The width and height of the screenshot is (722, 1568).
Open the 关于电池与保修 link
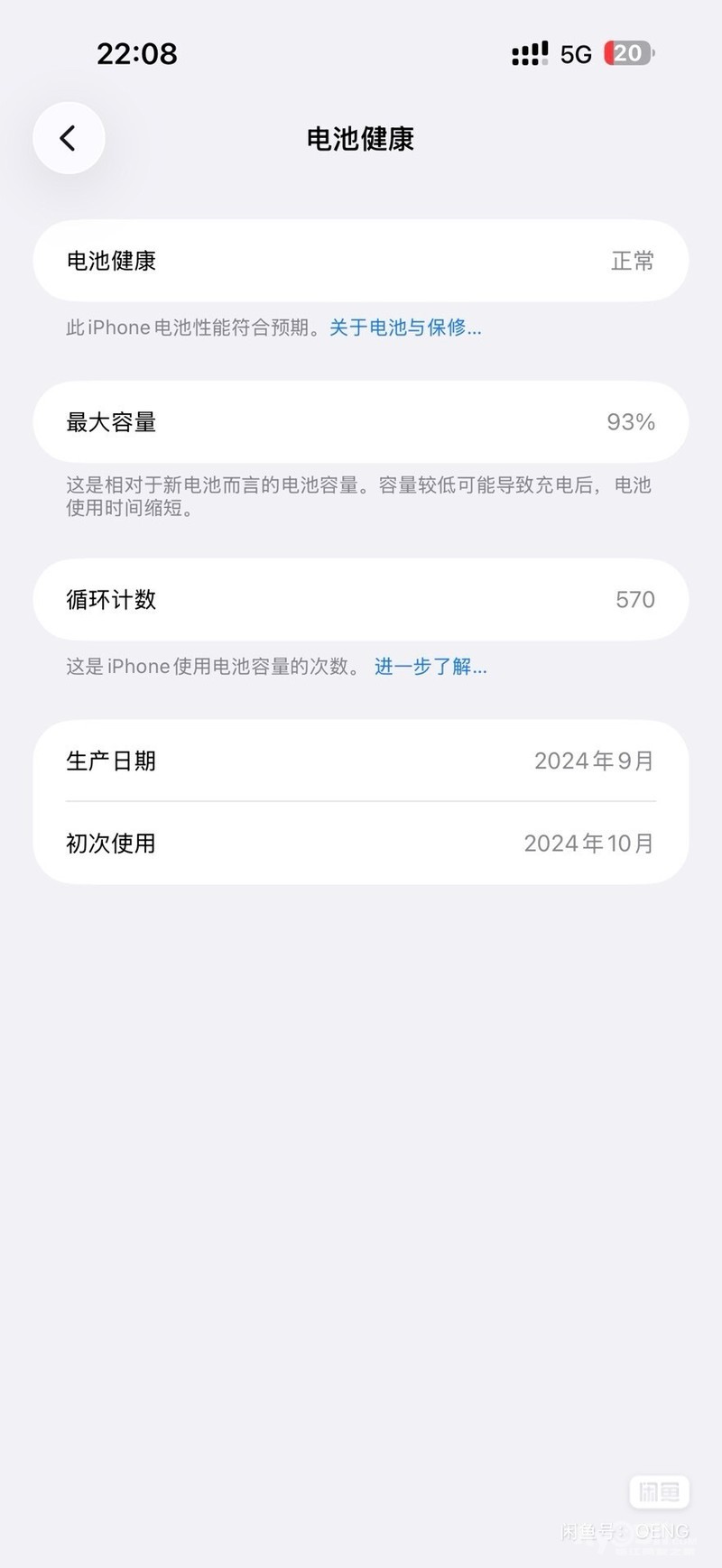click(x=405, y=327)
